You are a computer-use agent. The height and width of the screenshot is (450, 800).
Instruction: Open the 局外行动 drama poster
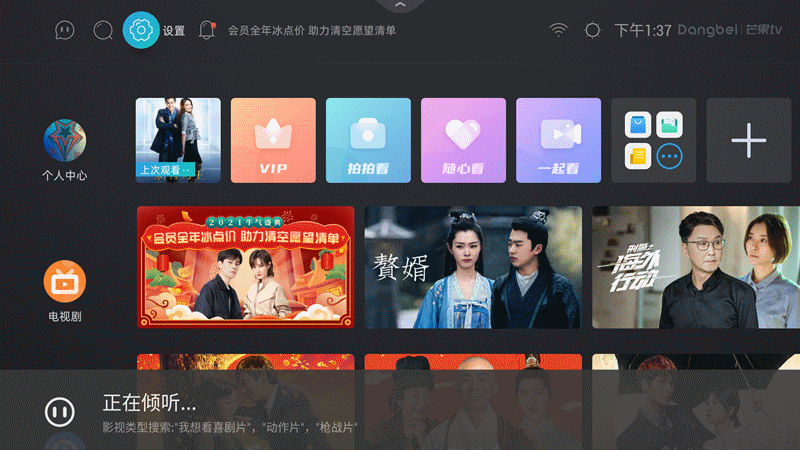click(x=696, y=267)
